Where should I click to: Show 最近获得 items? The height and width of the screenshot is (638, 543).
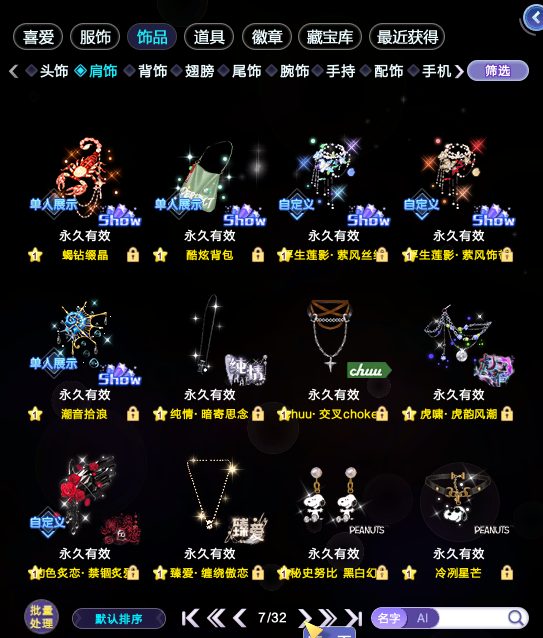[407, 37]
